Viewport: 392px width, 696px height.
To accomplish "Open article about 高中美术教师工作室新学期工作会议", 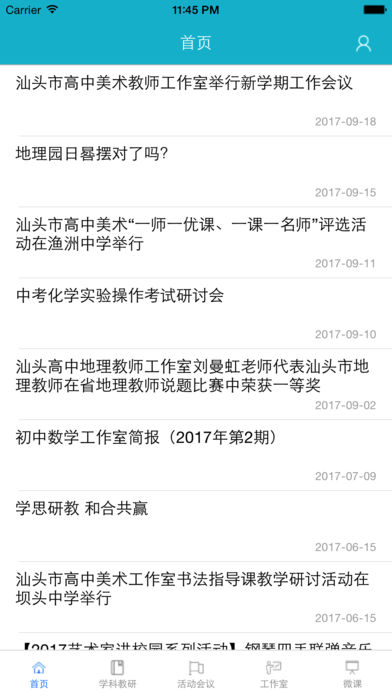I will [x=196, y=101].
